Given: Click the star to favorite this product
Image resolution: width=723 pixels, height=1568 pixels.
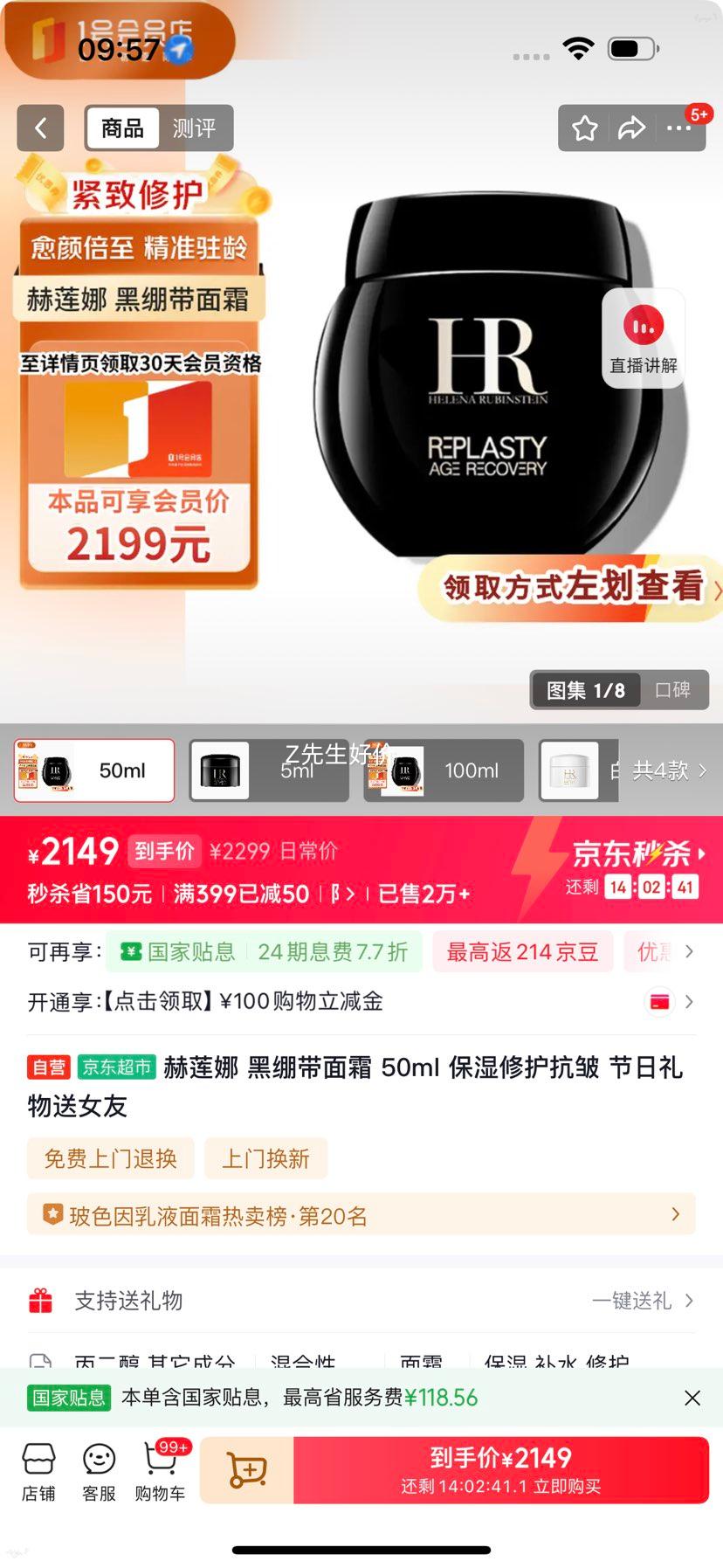Looking at the screenshot, I should pos(584,128).
